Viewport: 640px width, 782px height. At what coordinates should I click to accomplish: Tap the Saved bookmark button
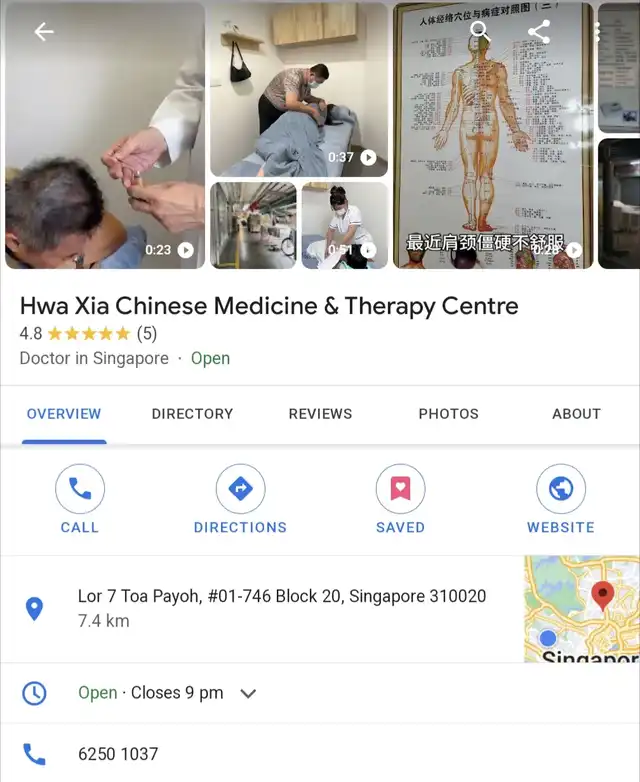tap(400, 499)
